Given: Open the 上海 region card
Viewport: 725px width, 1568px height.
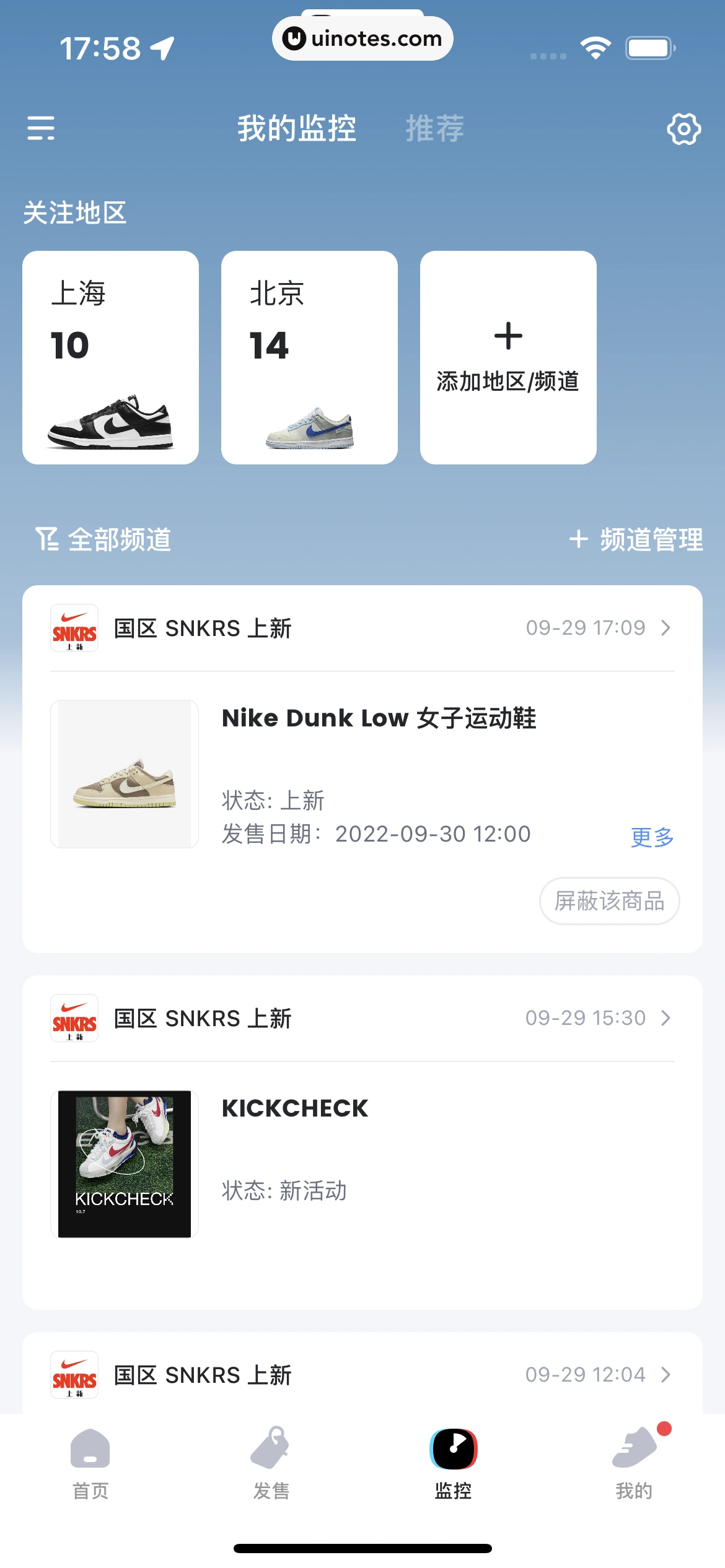Looking at the screenshot, I should coord(110,357).
